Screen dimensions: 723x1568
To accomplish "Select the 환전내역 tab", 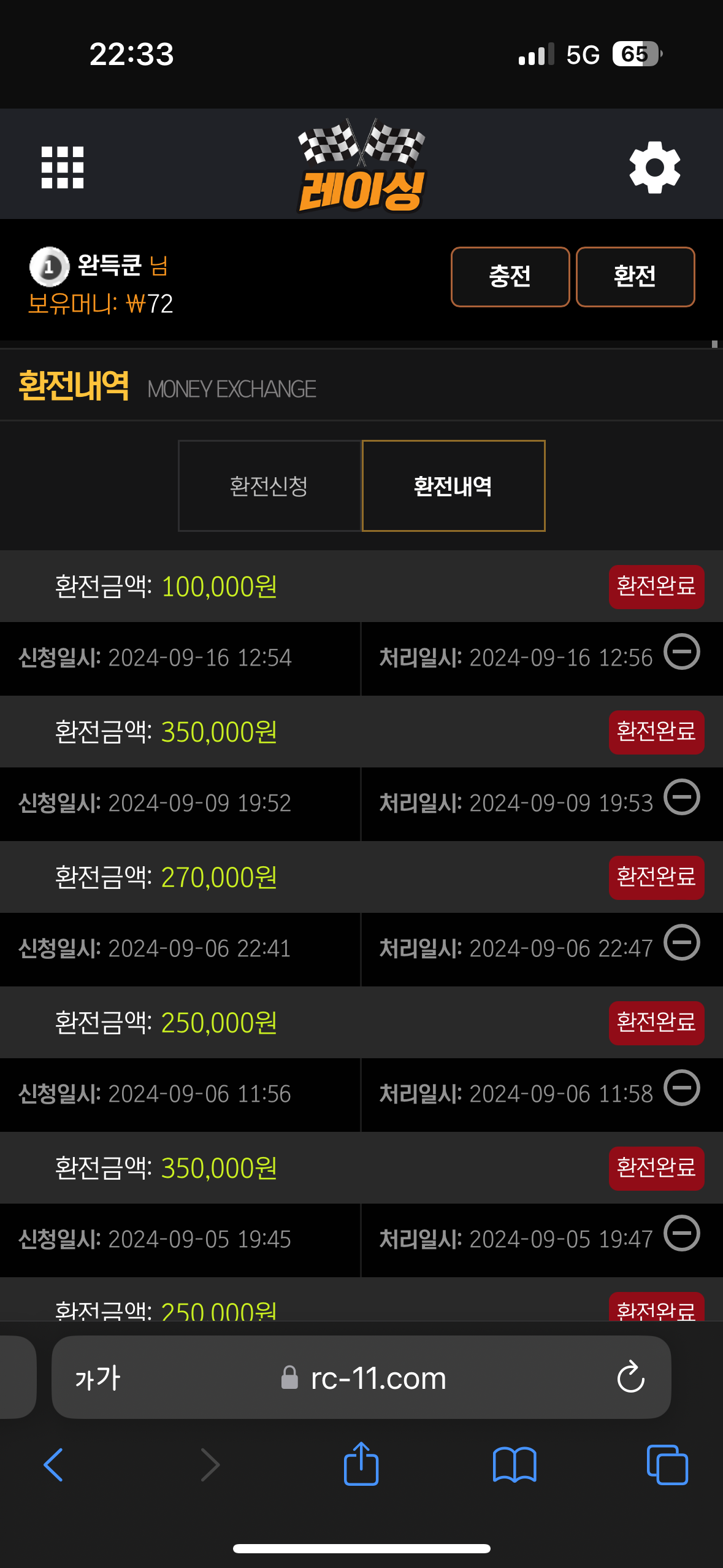I will [453, 486].
